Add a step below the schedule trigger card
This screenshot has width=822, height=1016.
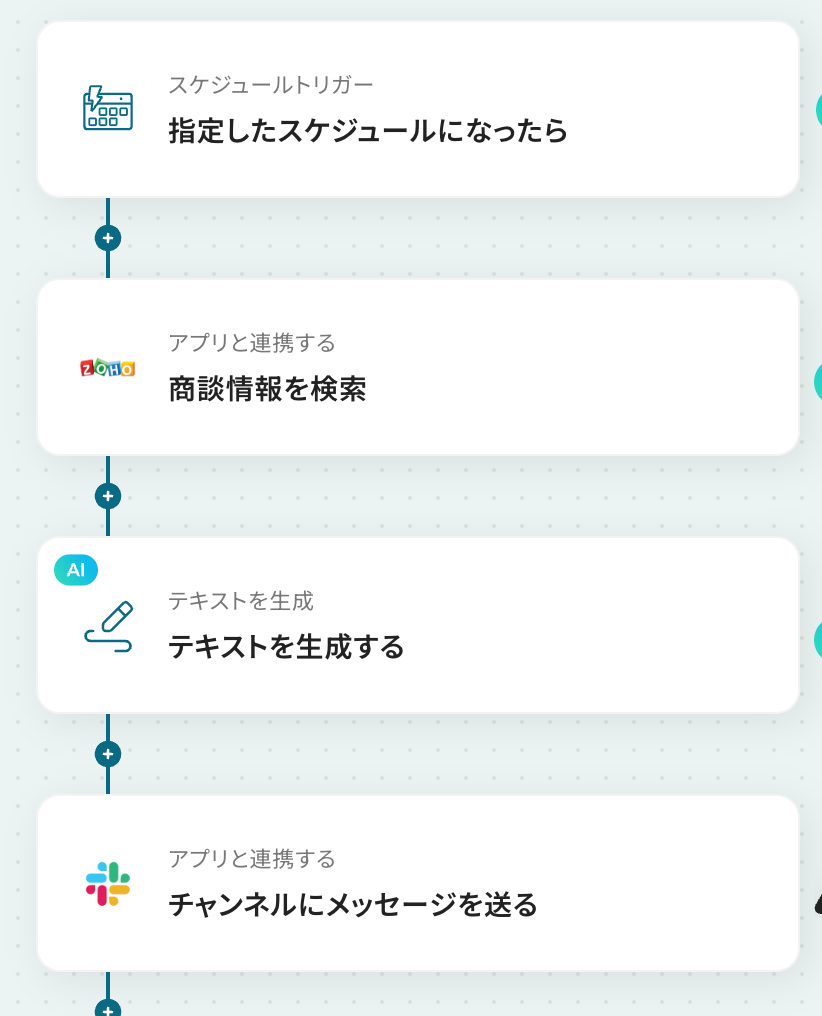click(108, 238)
